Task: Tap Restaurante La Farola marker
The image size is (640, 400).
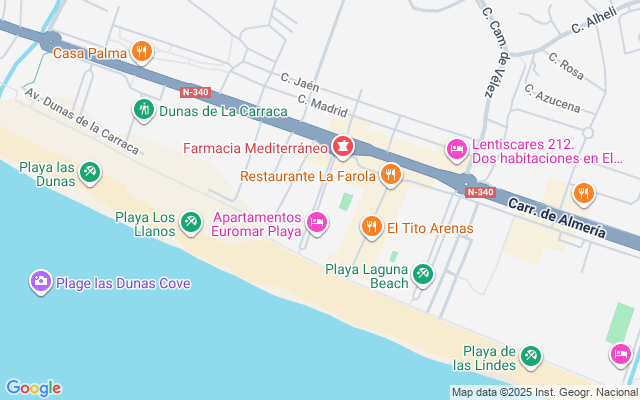Action: click(391, 175)
